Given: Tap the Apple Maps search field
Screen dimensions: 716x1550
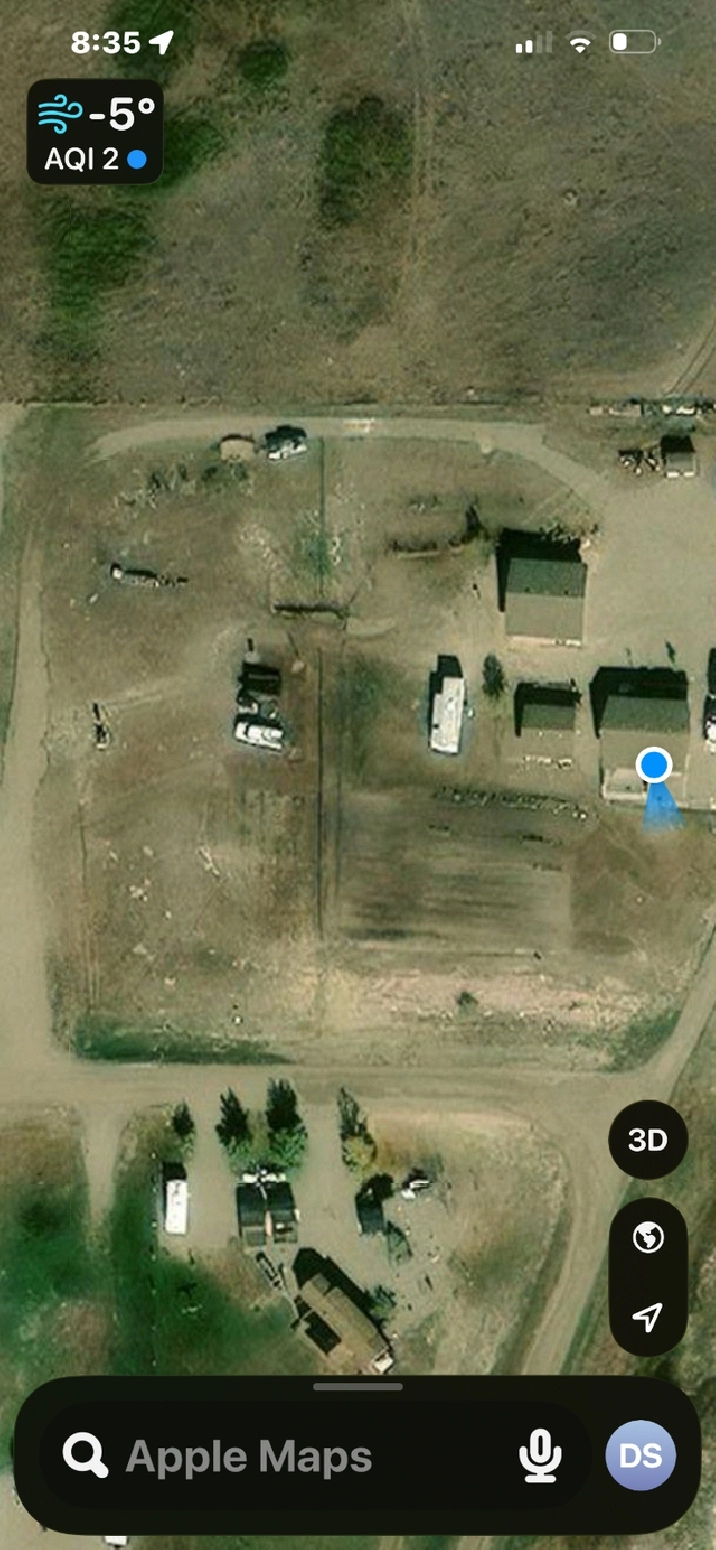Looking at the screenshot, I should point(280,1456).
